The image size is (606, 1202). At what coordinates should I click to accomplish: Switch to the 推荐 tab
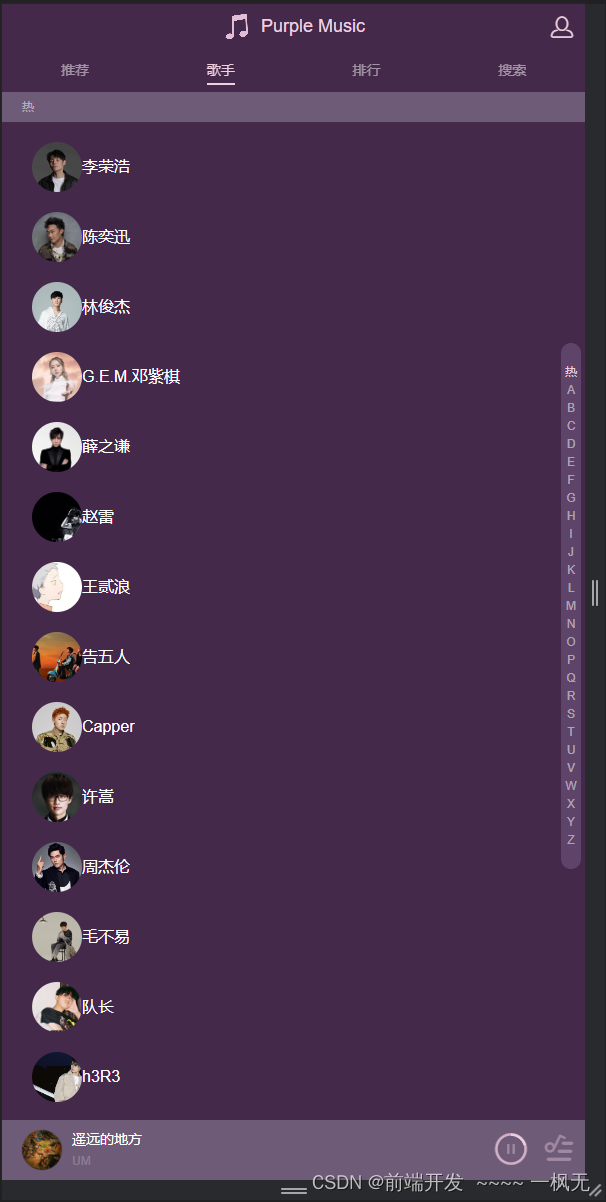tap(75, 70)
